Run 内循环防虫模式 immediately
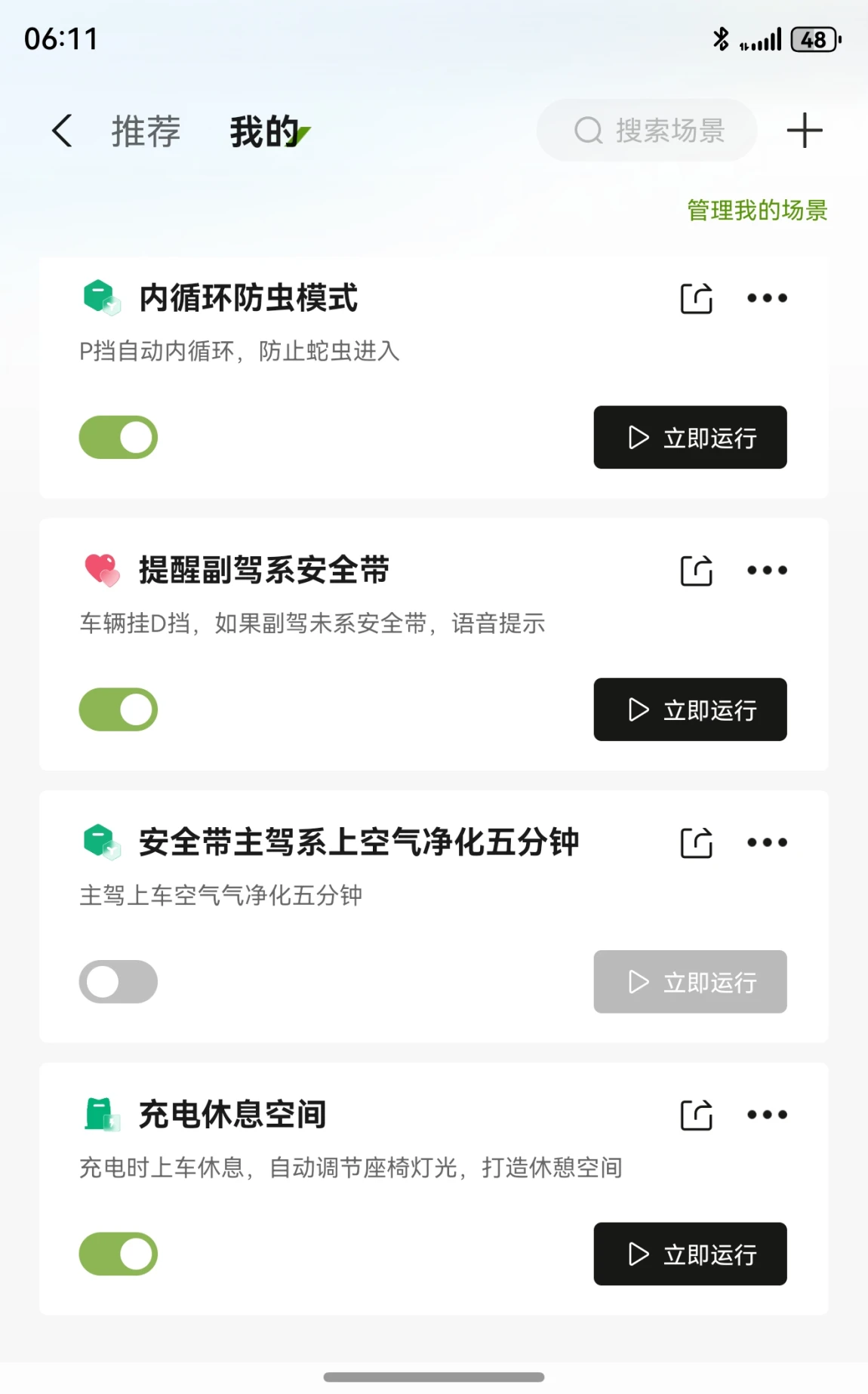This screenshot has height=1394, width=868. (x=690, y=438)
